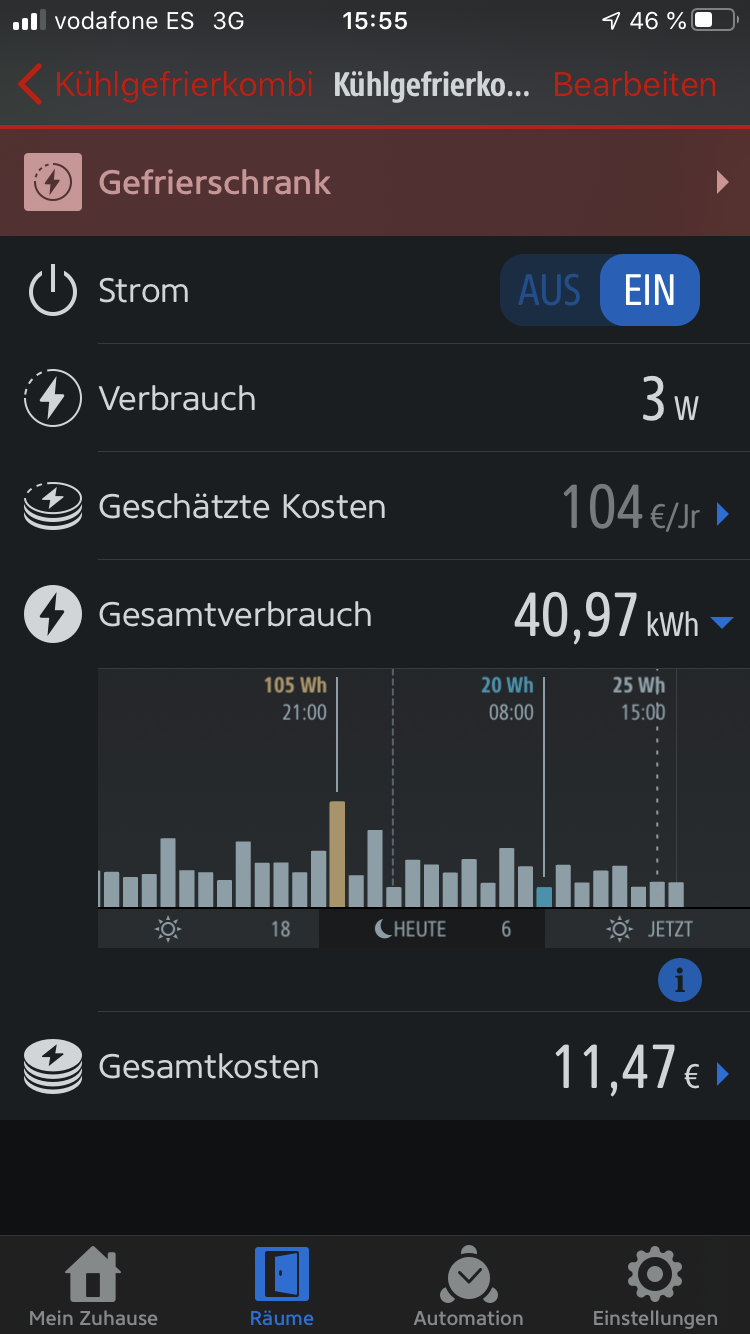Image resolution: width=750 pixels, height=1334 pixels.
Task: Tap Bearbeiten to edit the device
Action: [x=635, y=84]
